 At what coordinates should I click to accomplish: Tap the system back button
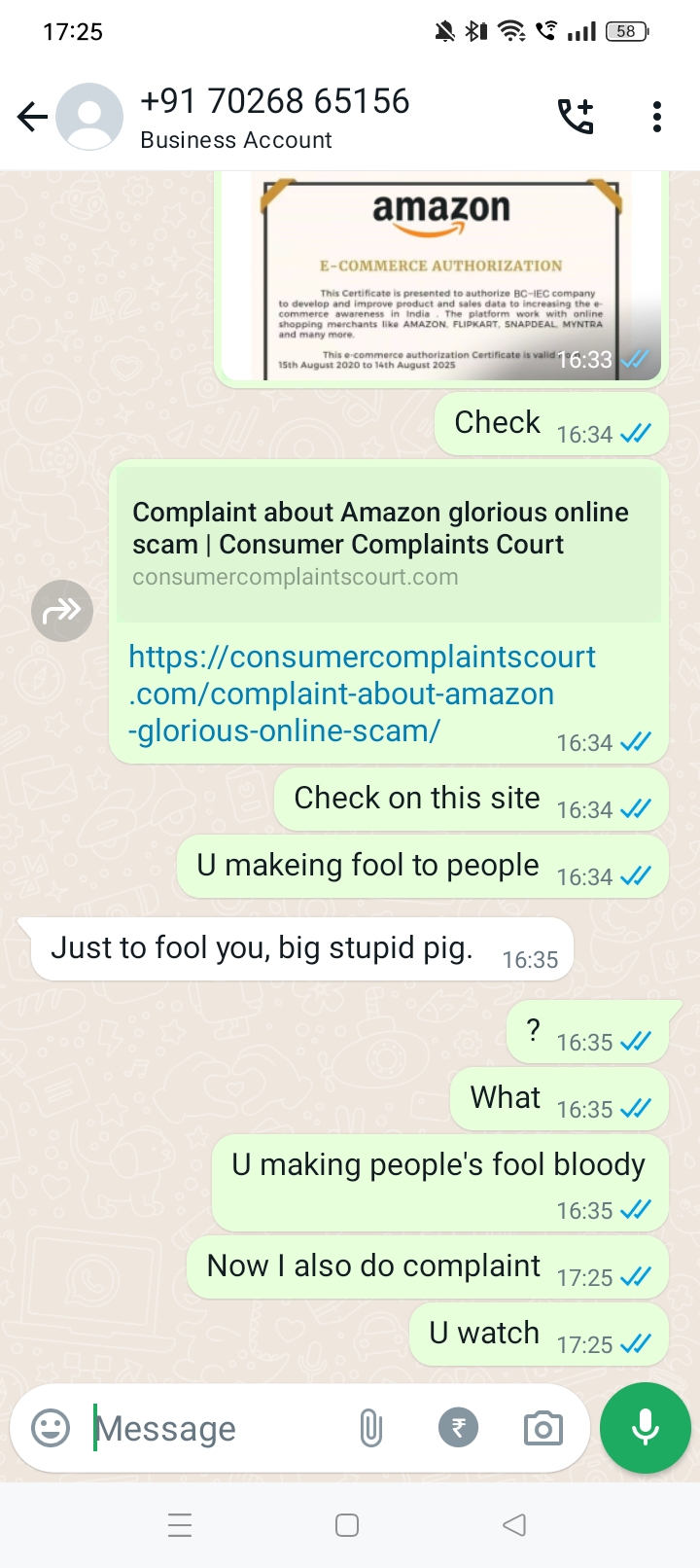pos(514,1525)
